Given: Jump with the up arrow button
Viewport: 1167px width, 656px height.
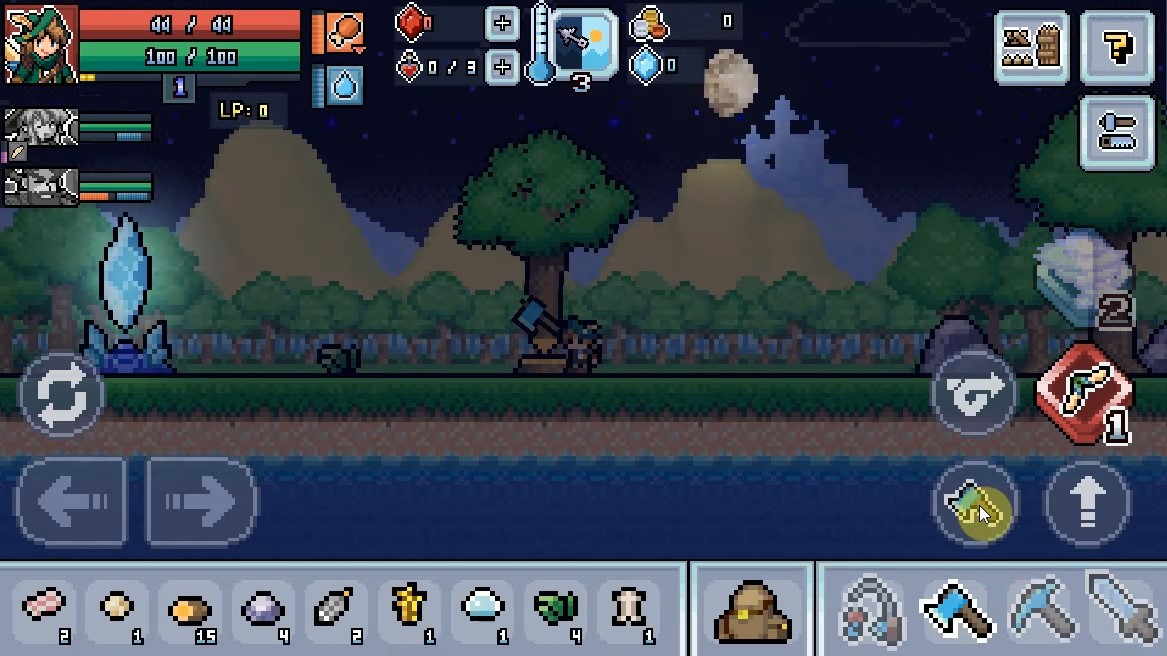Looking at the screenshot, I should 1087,503.
